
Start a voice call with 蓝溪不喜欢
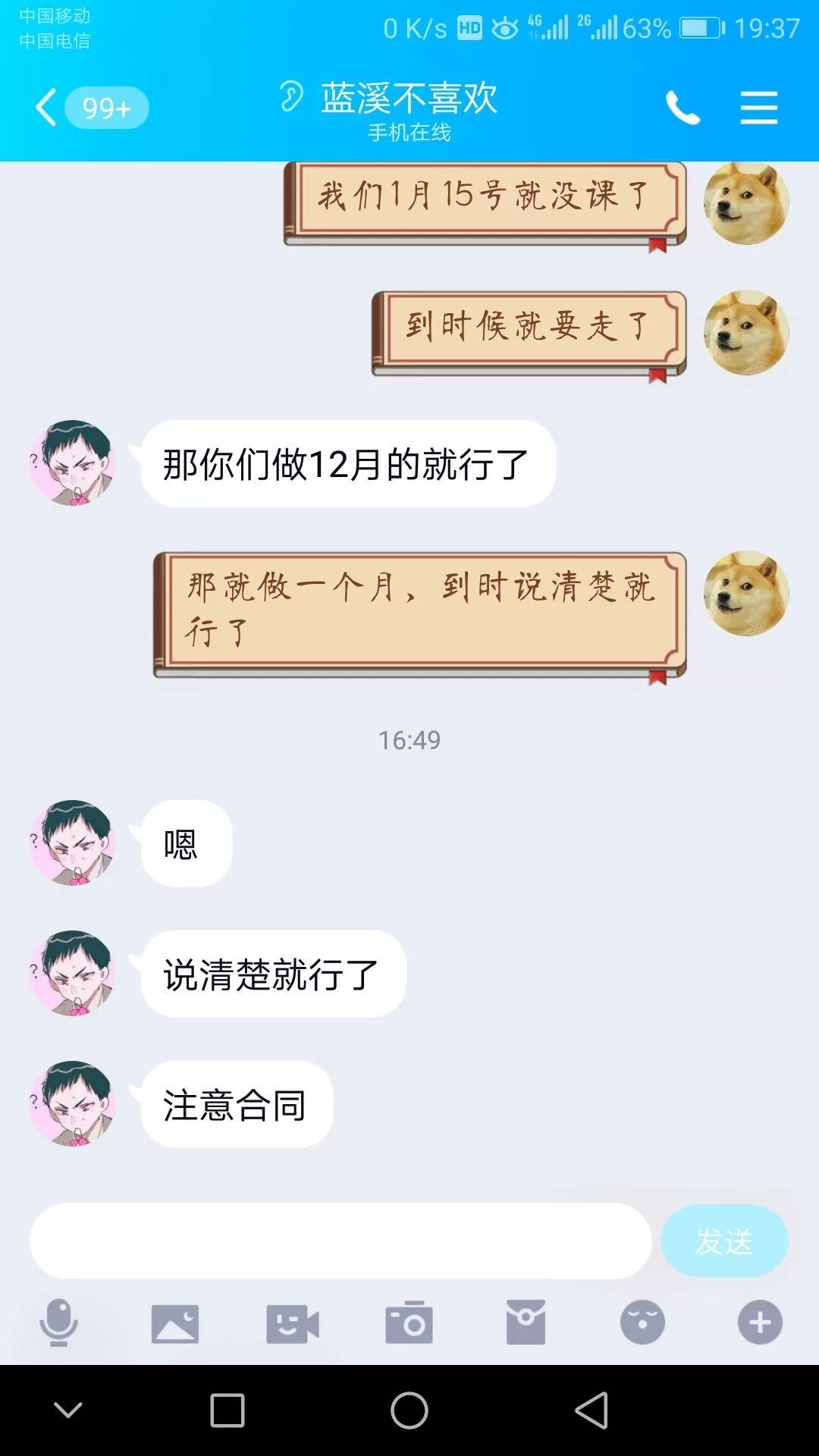click(x=683, y=108)
